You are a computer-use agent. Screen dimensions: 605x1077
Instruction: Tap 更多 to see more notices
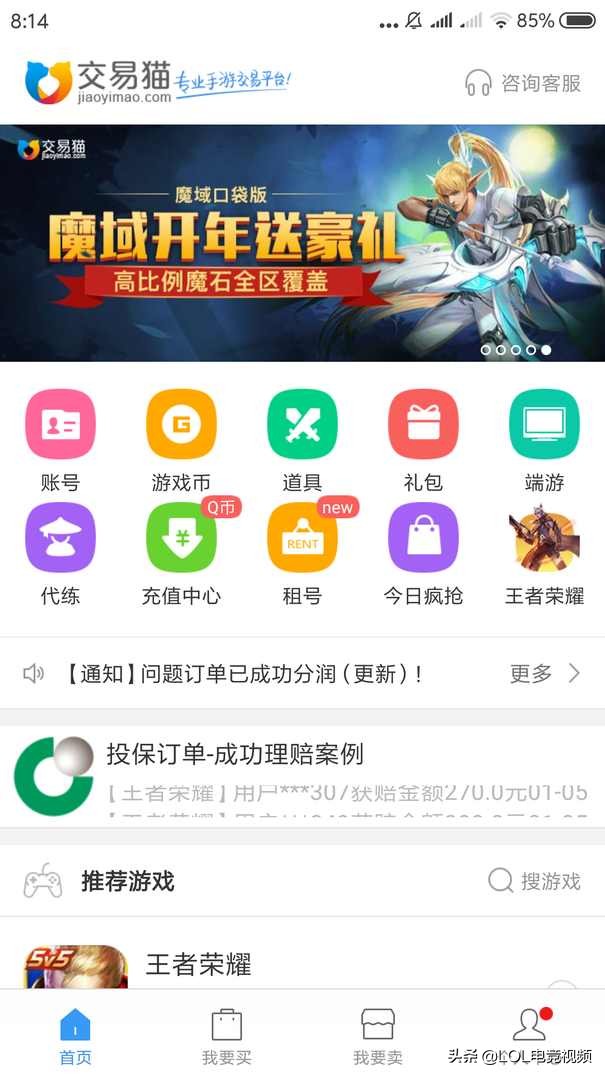(x=544, y=674)
